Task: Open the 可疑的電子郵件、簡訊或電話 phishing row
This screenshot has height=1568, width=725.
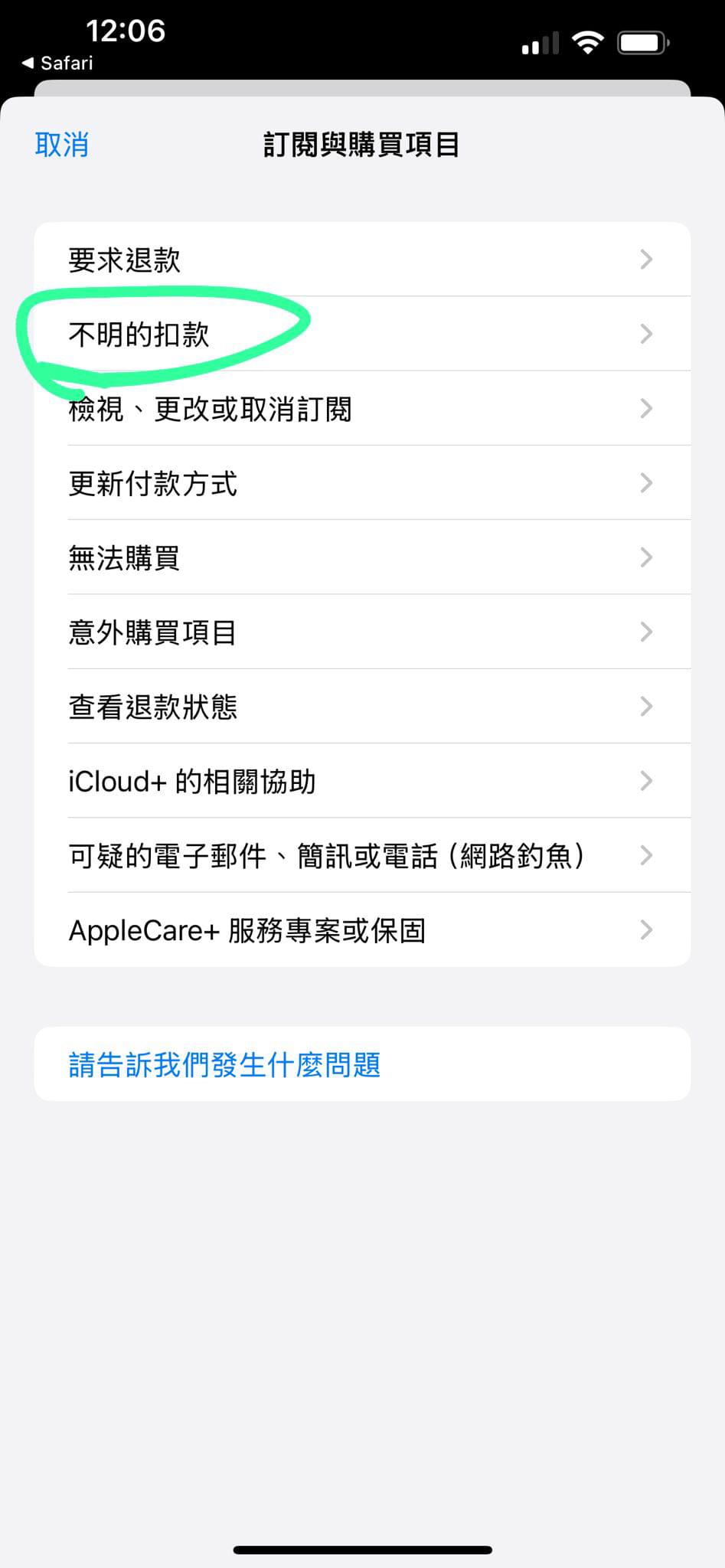Action: click(x=362, y=854)
